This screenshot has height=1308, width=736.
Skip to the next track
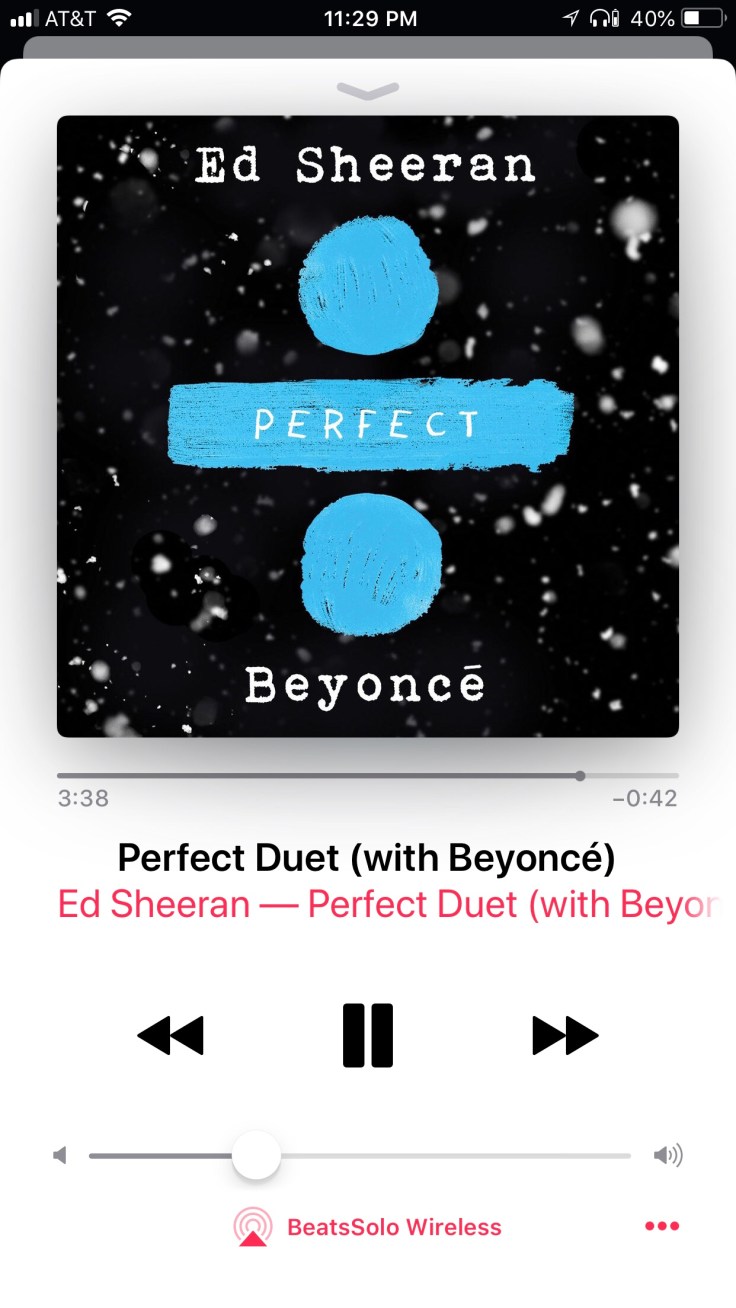point(565,1036)
